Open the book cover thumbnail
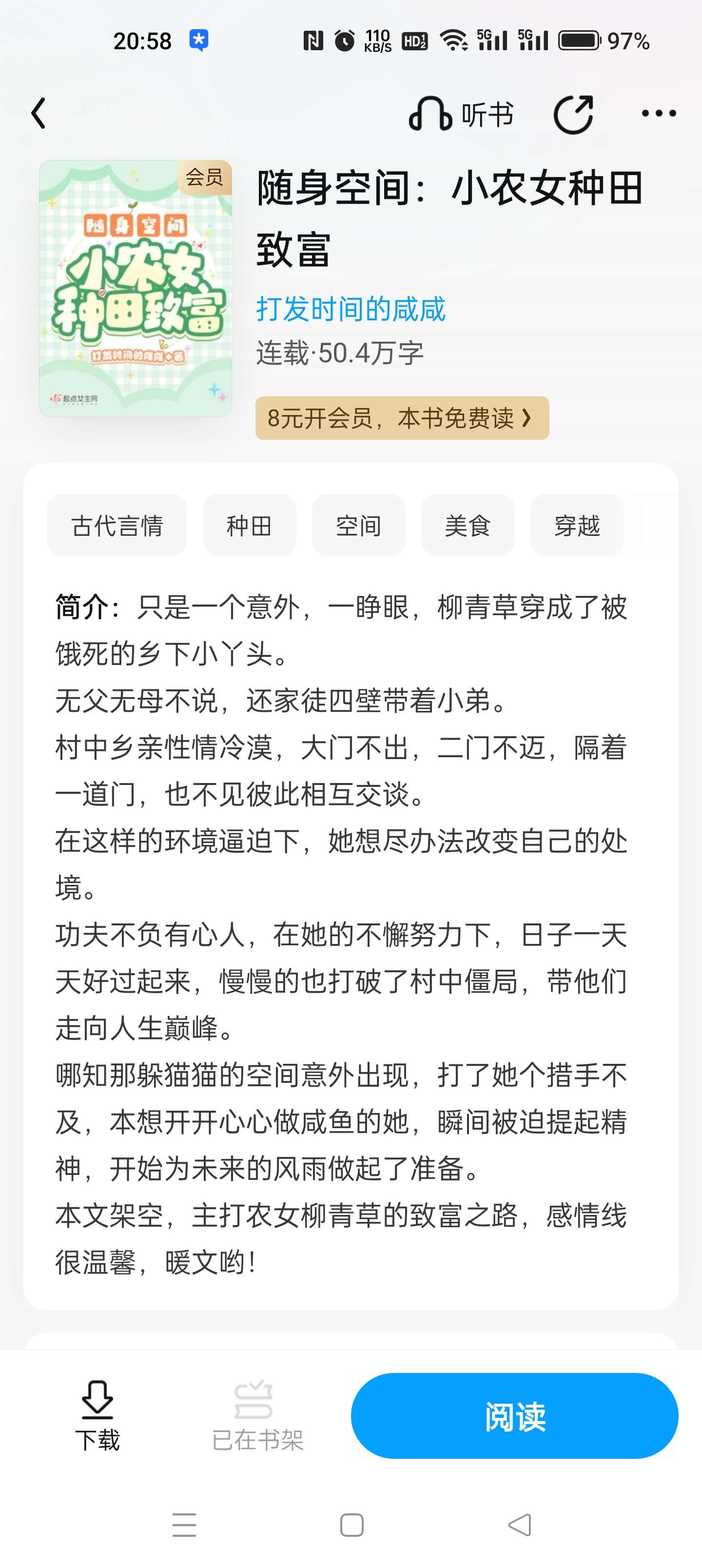Screen dimensions: 702x1568 click(x=135, y=289)
